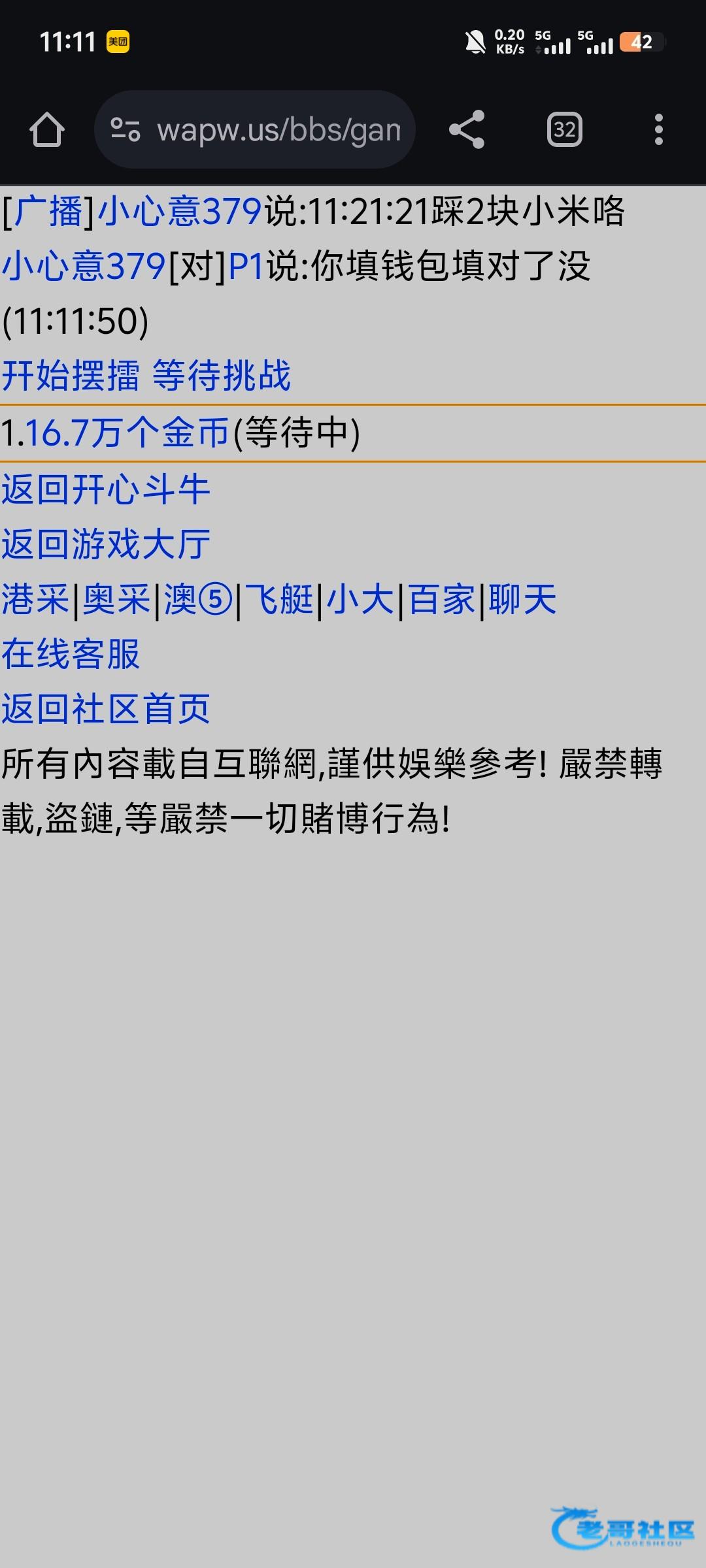
Task: Go back to 返回开心斗牛
Action: (106, 489)
